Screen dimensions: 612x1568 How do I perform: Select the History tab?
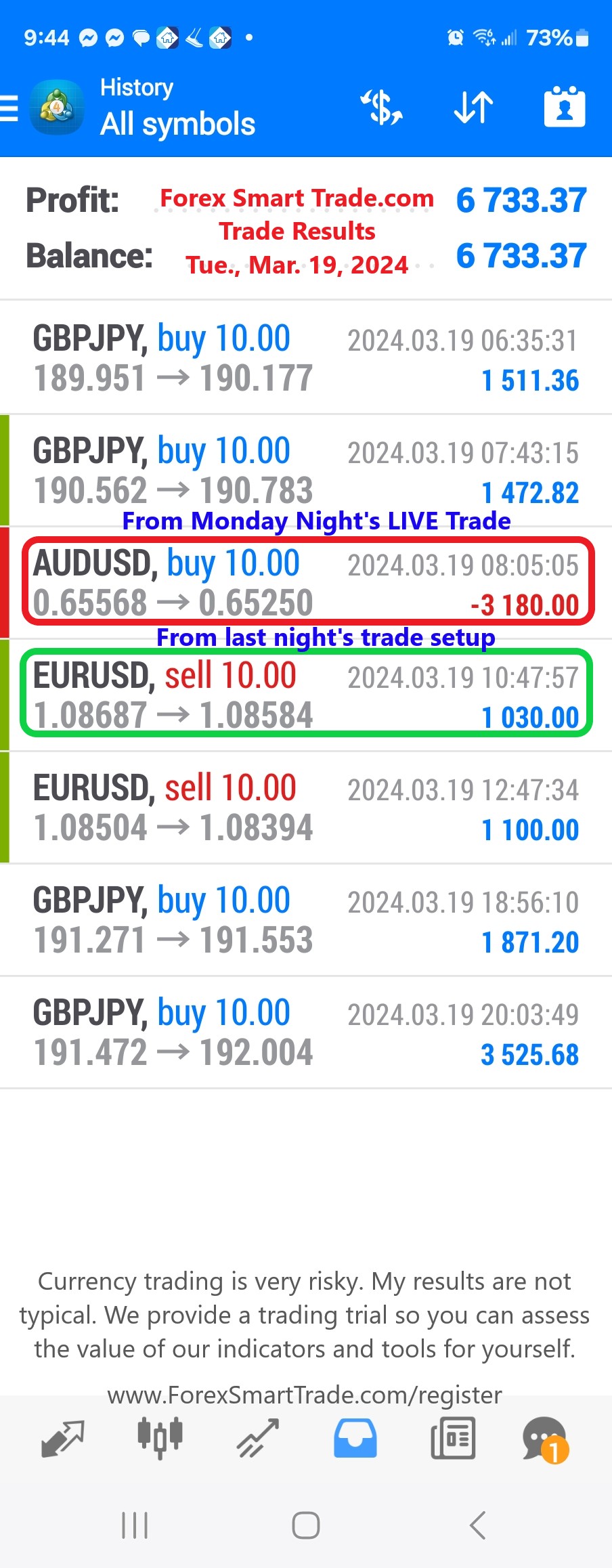click(355, 1438)
